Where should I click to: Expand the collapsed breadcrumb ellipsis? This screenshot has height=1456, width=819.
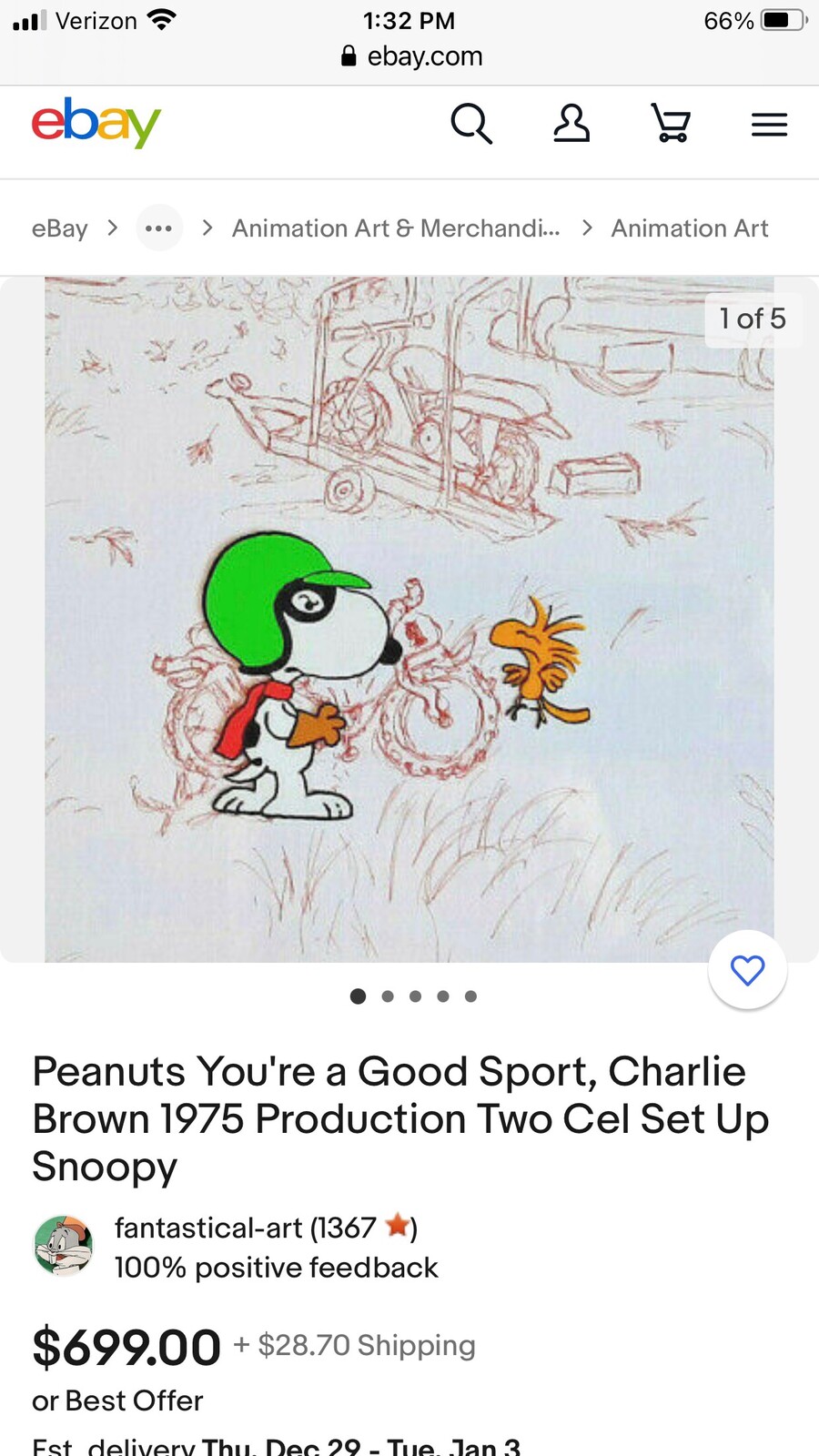click(x=159, y=228)
